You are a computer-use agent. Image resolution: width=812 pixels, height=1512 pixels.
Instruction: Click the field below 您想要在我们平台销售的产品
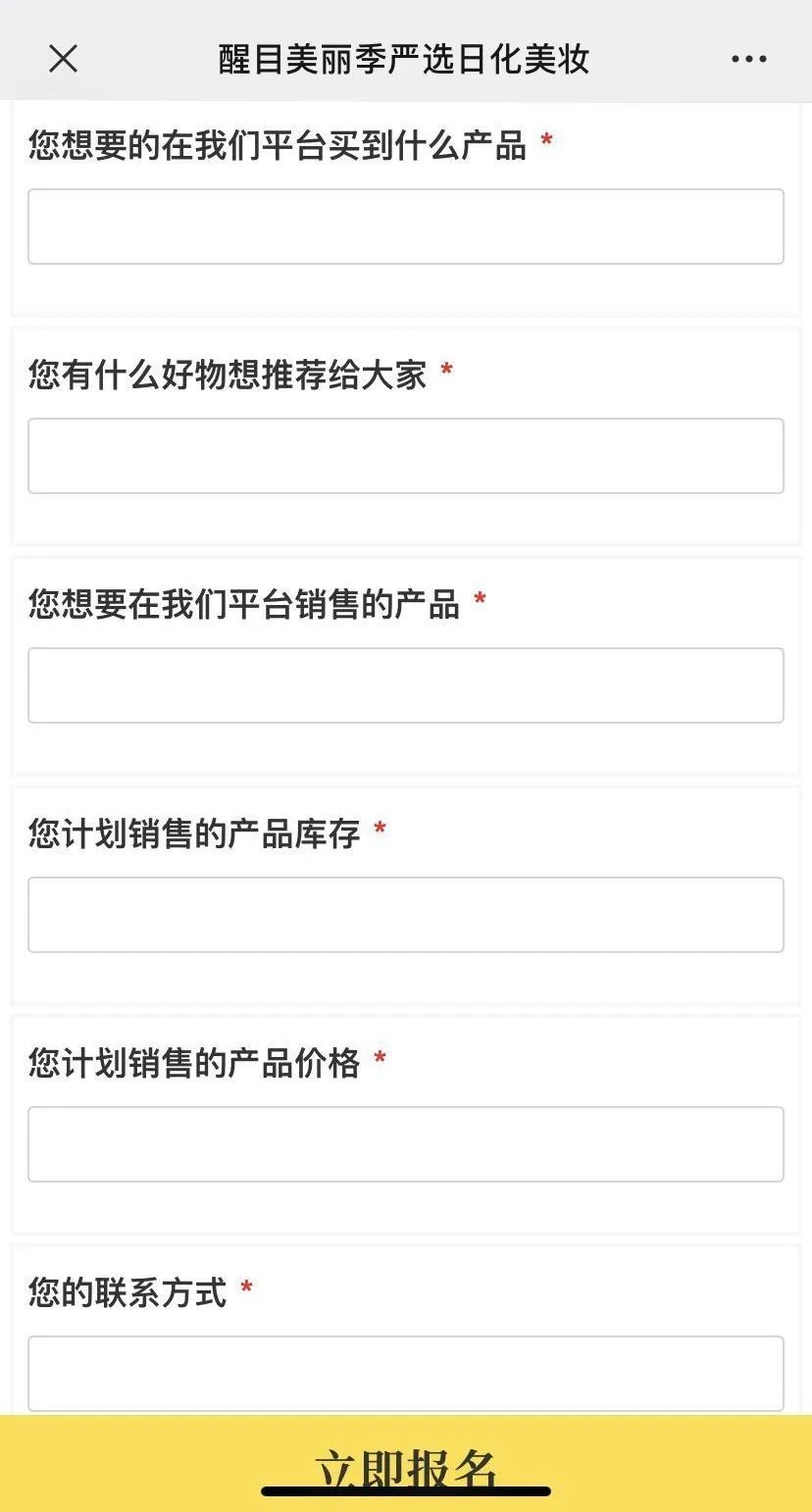point(405,684)
